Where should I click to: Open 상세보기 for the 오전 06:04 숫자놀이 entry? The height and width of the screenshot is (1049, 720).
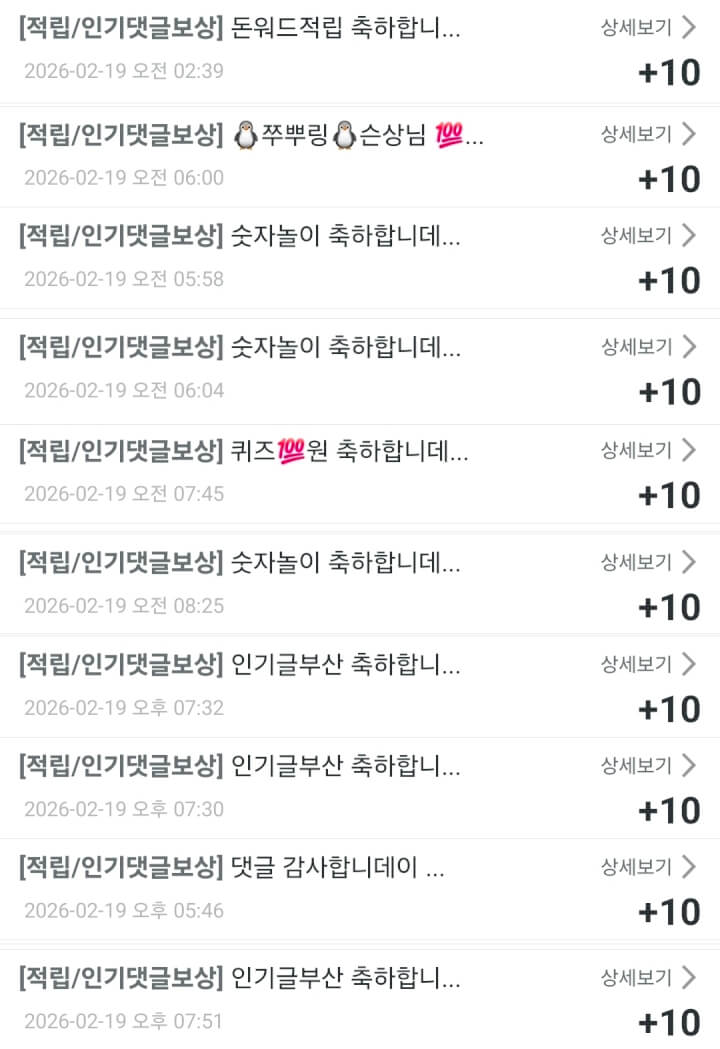(x=648, y=347)
